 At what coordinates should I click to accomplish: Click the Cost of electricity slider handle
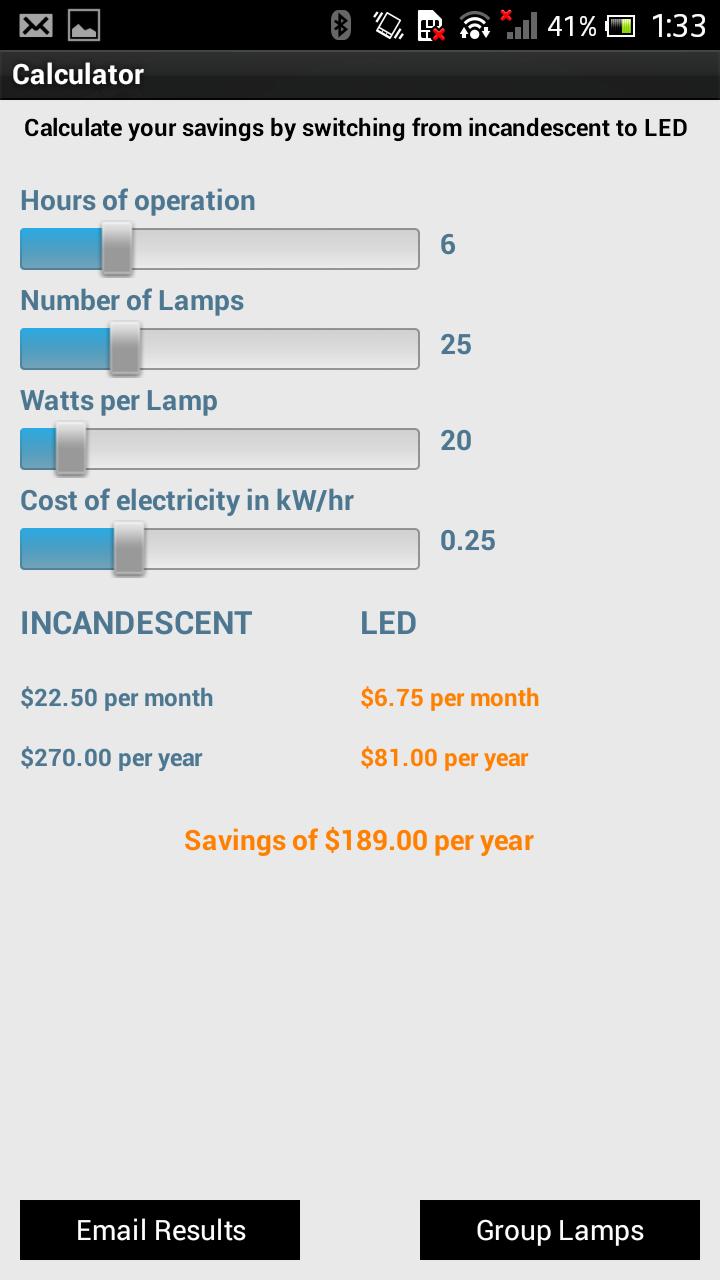click(x=128, y=548)
